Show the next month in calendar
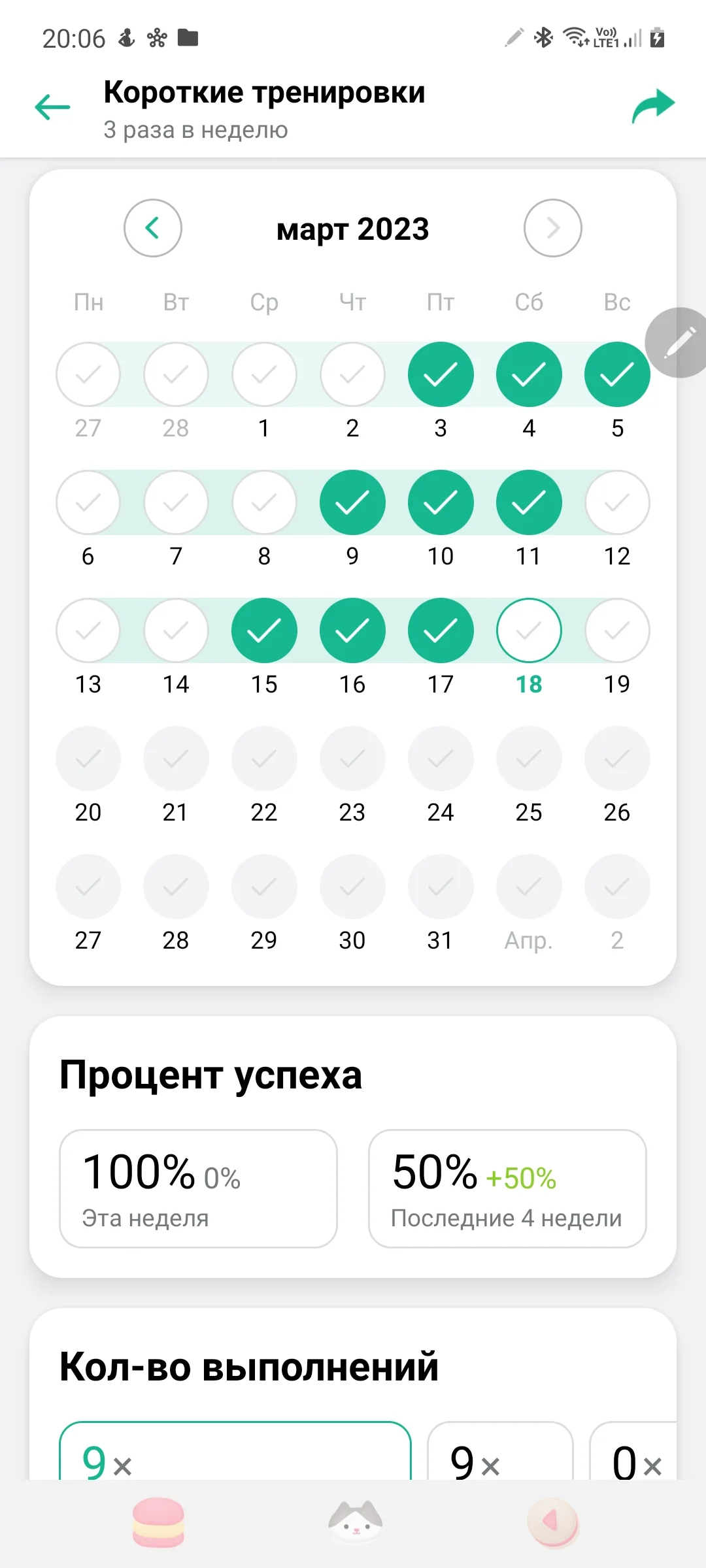This screenshot has height=1568, width=706. click(552, 228)
